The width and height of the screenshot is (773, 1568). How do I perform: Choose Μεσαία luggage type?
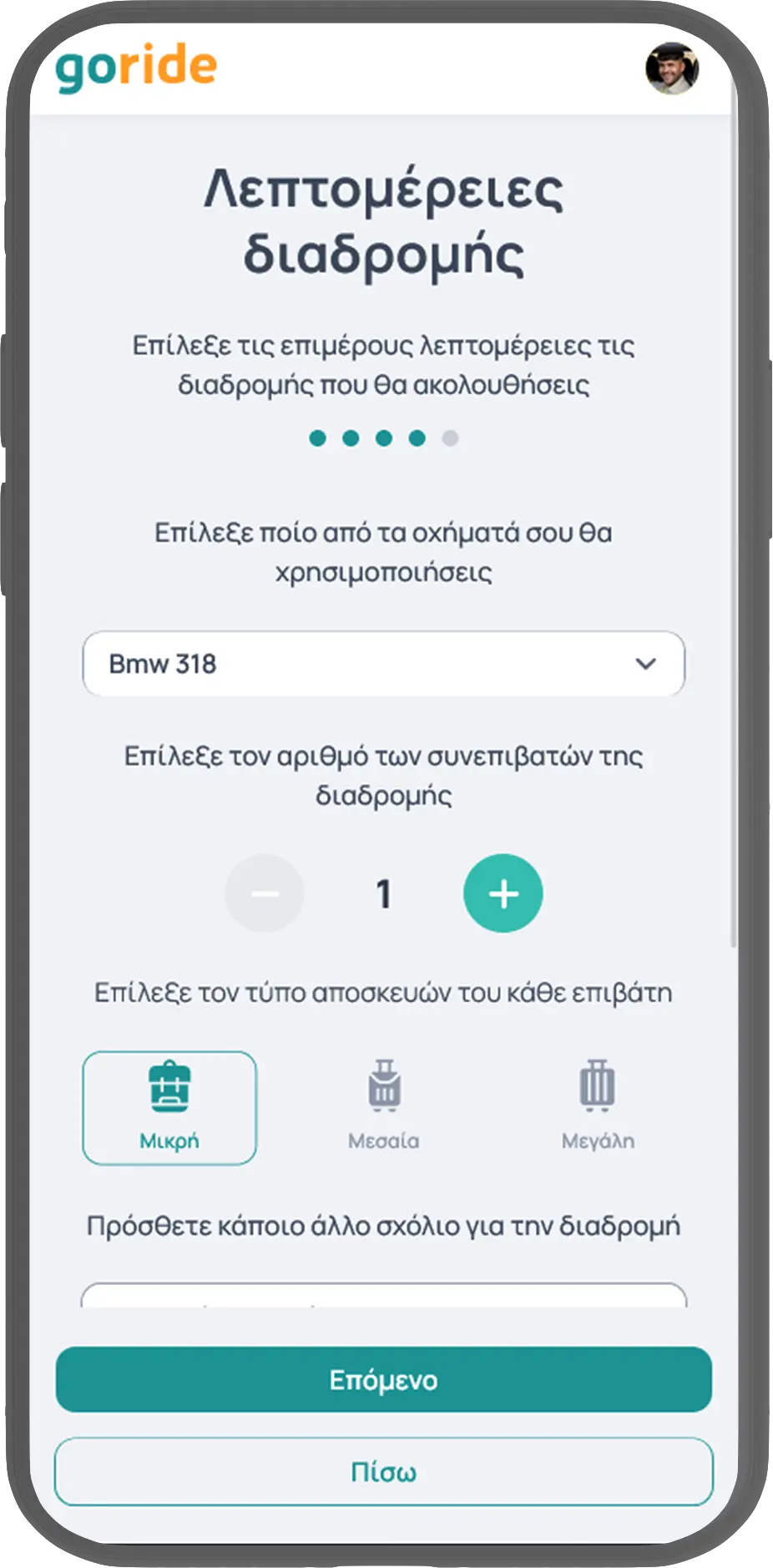pos(384,1107)
